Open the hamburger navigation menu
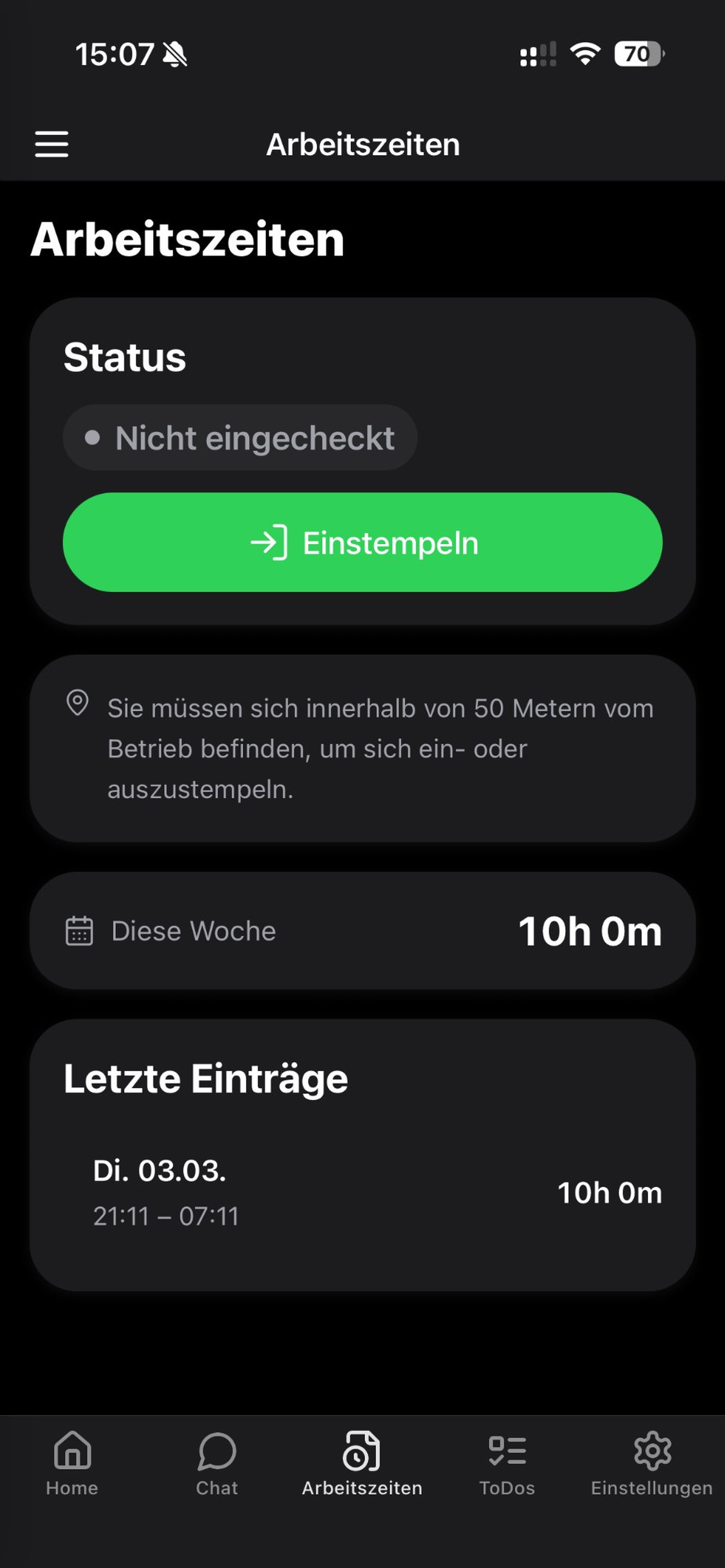 pos(51,144)
